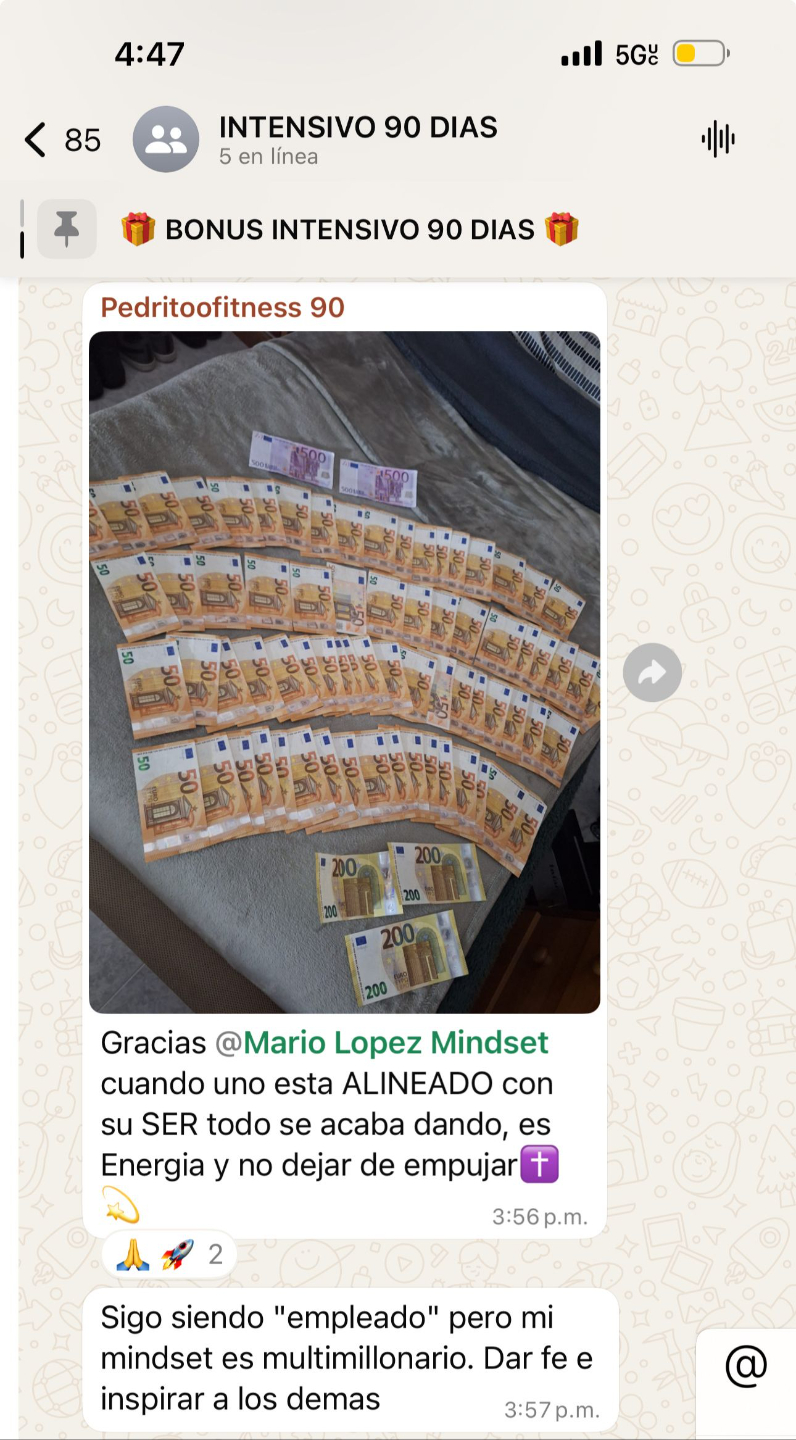View the euro banknotes photo full screen
Image resolution: width=796 pixels, height=1440 pixels.
coord(344,672)
